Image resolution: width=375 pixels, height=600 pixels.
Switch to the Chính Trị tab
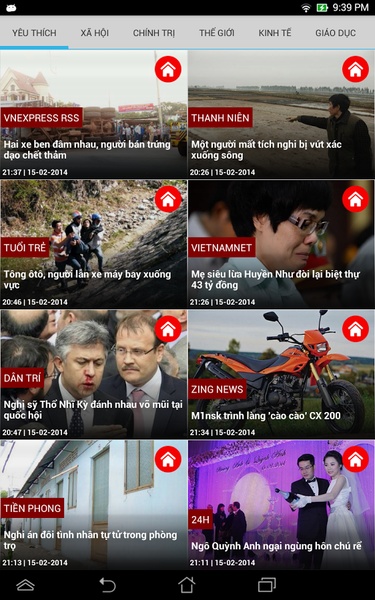coord(154,33)
